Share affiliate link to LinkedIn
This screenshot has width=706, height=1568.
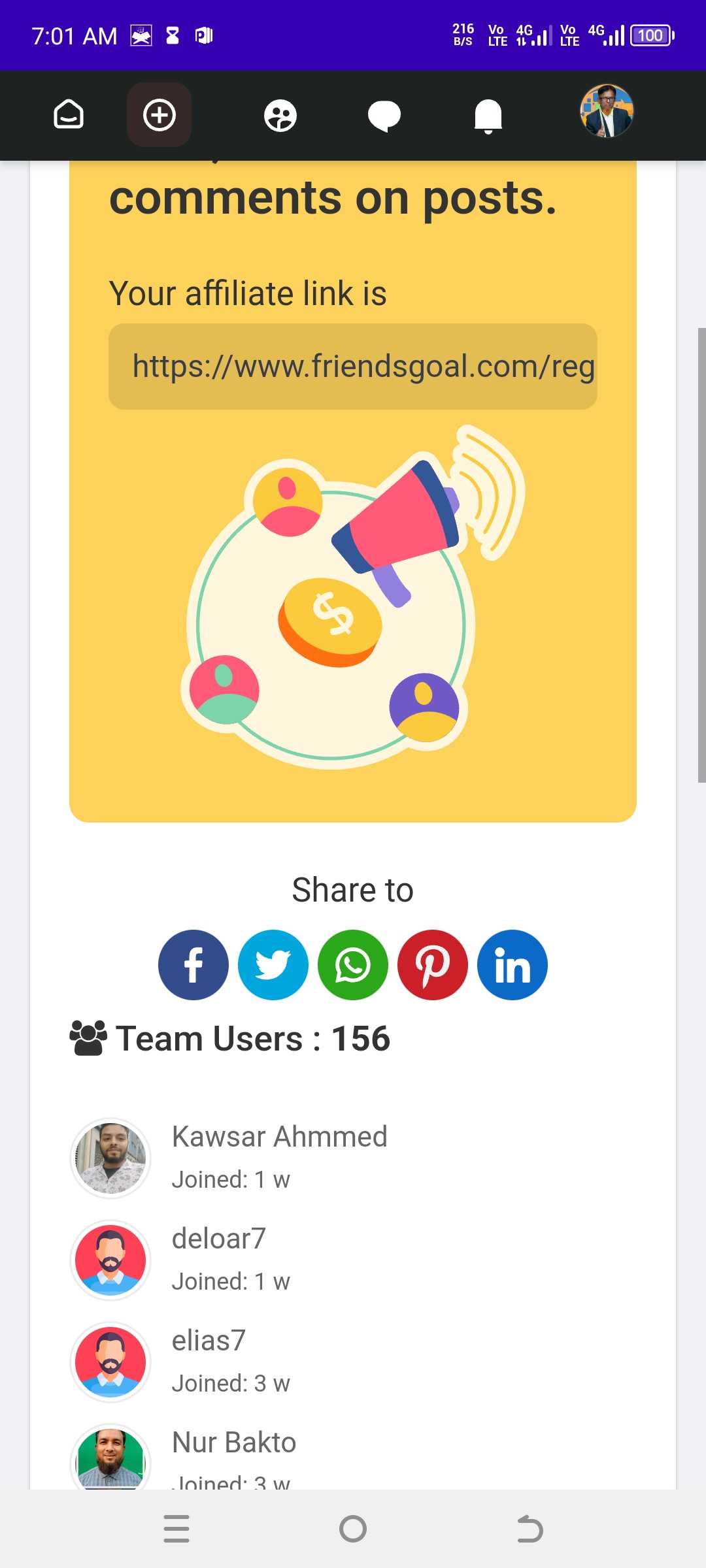tap(513, 965)
